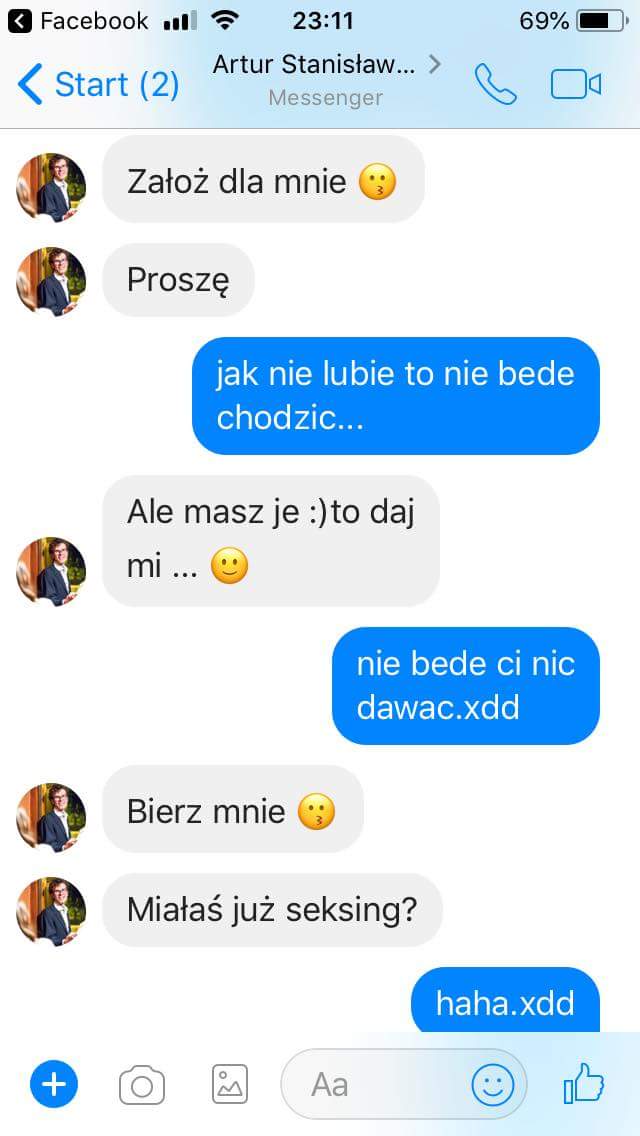Go back to Start chat list
Viewport: 640px width, 1136px height.
[x=98, y=85]
